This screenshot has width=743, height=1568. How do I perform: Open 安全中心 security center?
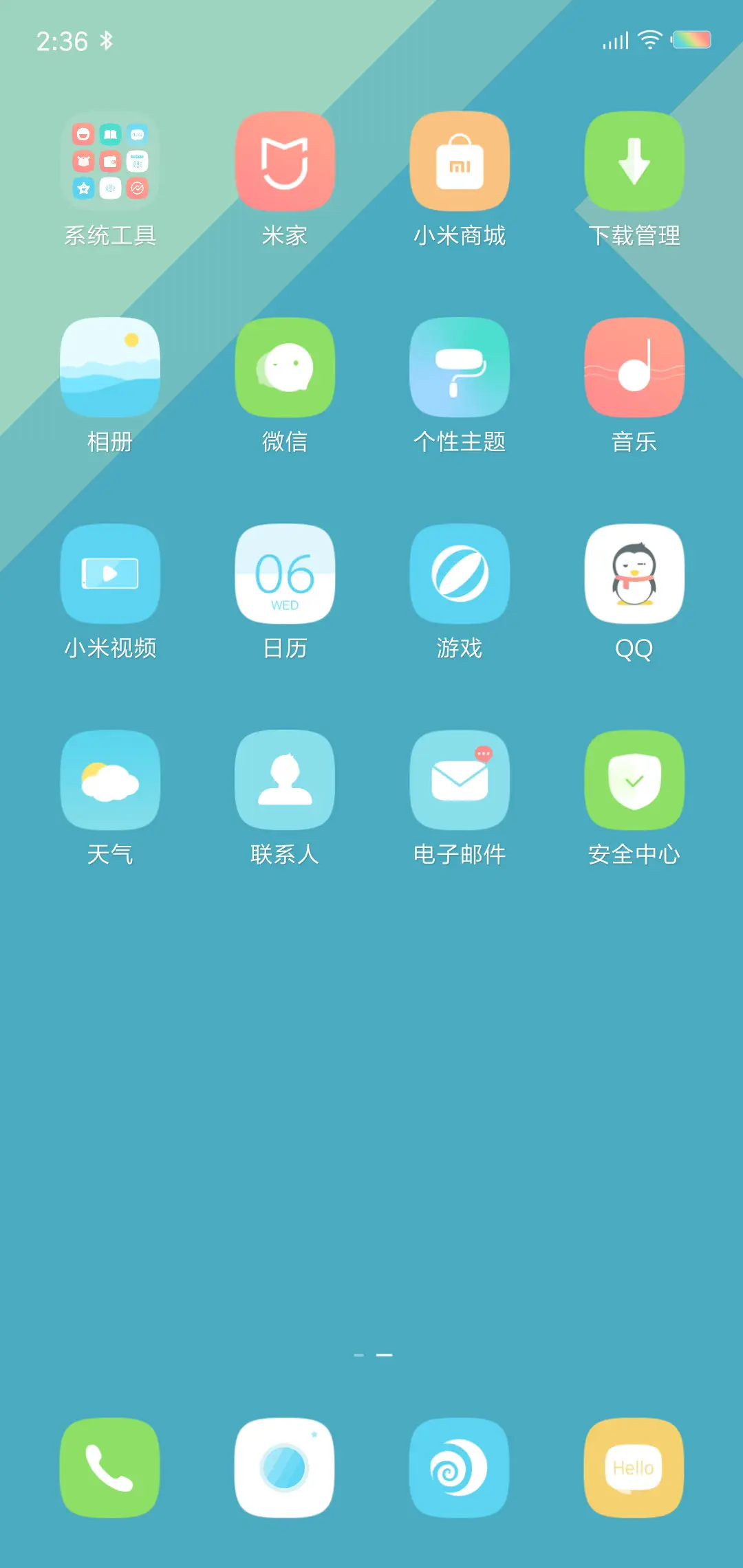[x=634, y=779]
